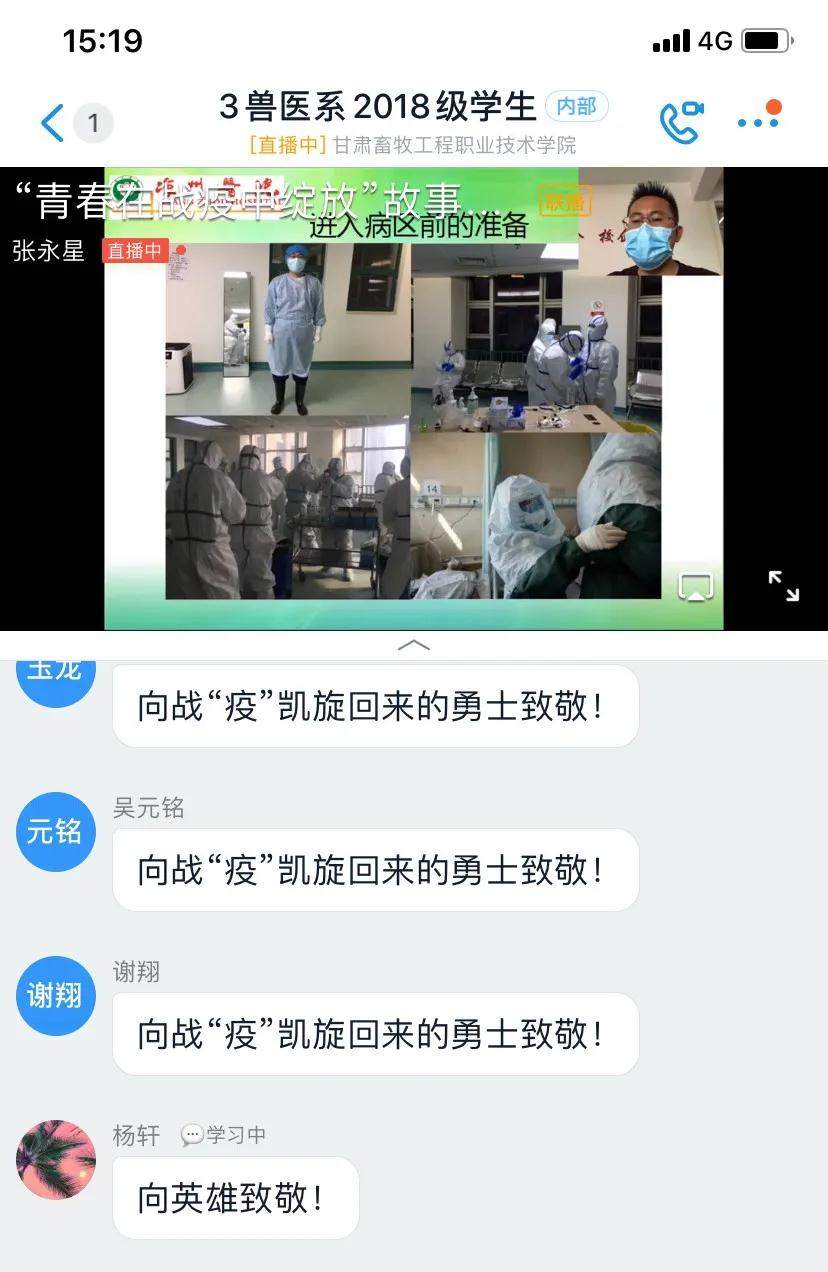This screenshot has height=1272, width=828.
Task: Collapse the live video with the up chevron
Action: click(x=414, y=645)
